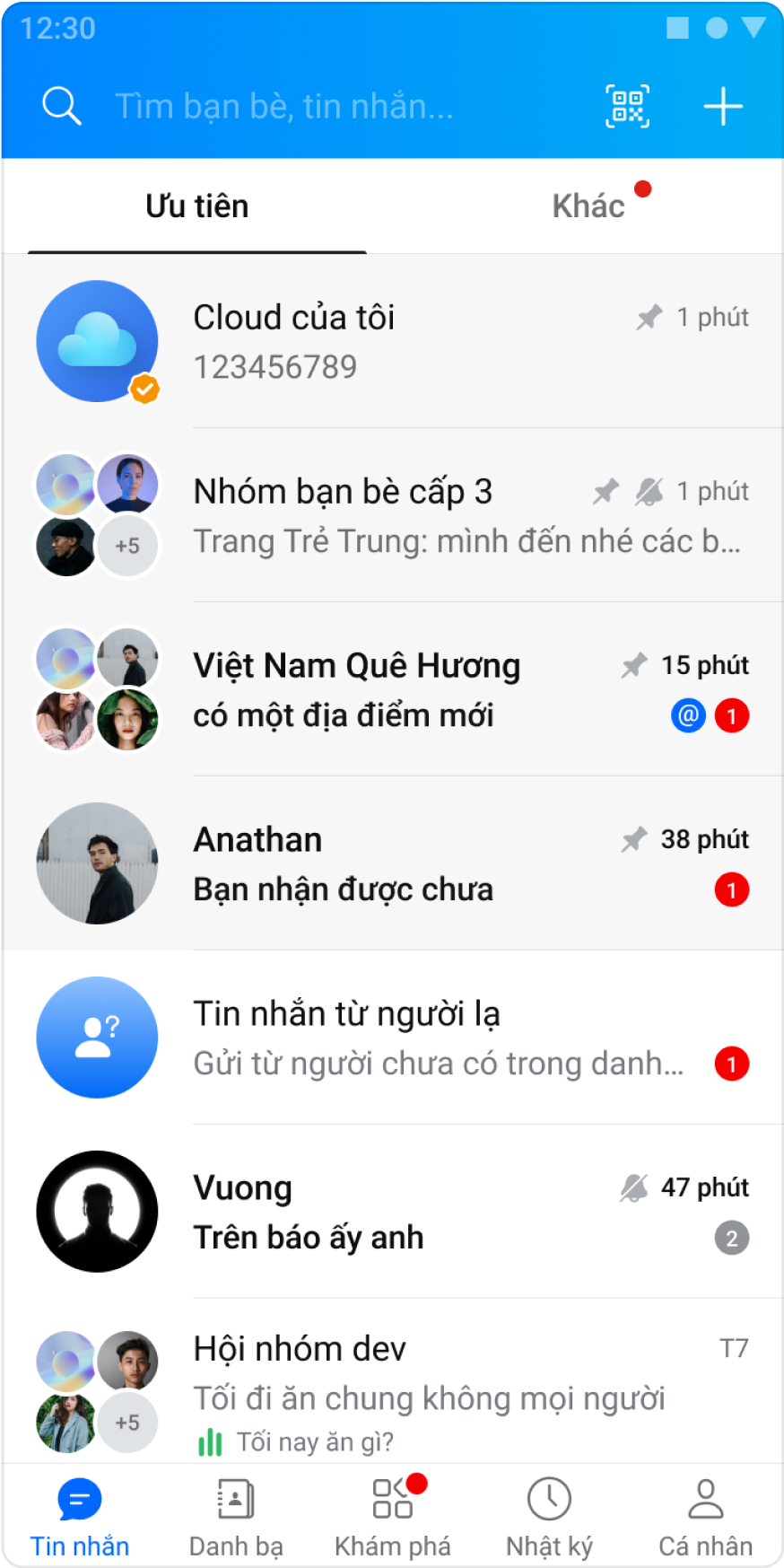Go to the Danh bạ contacts tab
Screen dimensions: 784x1568
(236, 1516)
